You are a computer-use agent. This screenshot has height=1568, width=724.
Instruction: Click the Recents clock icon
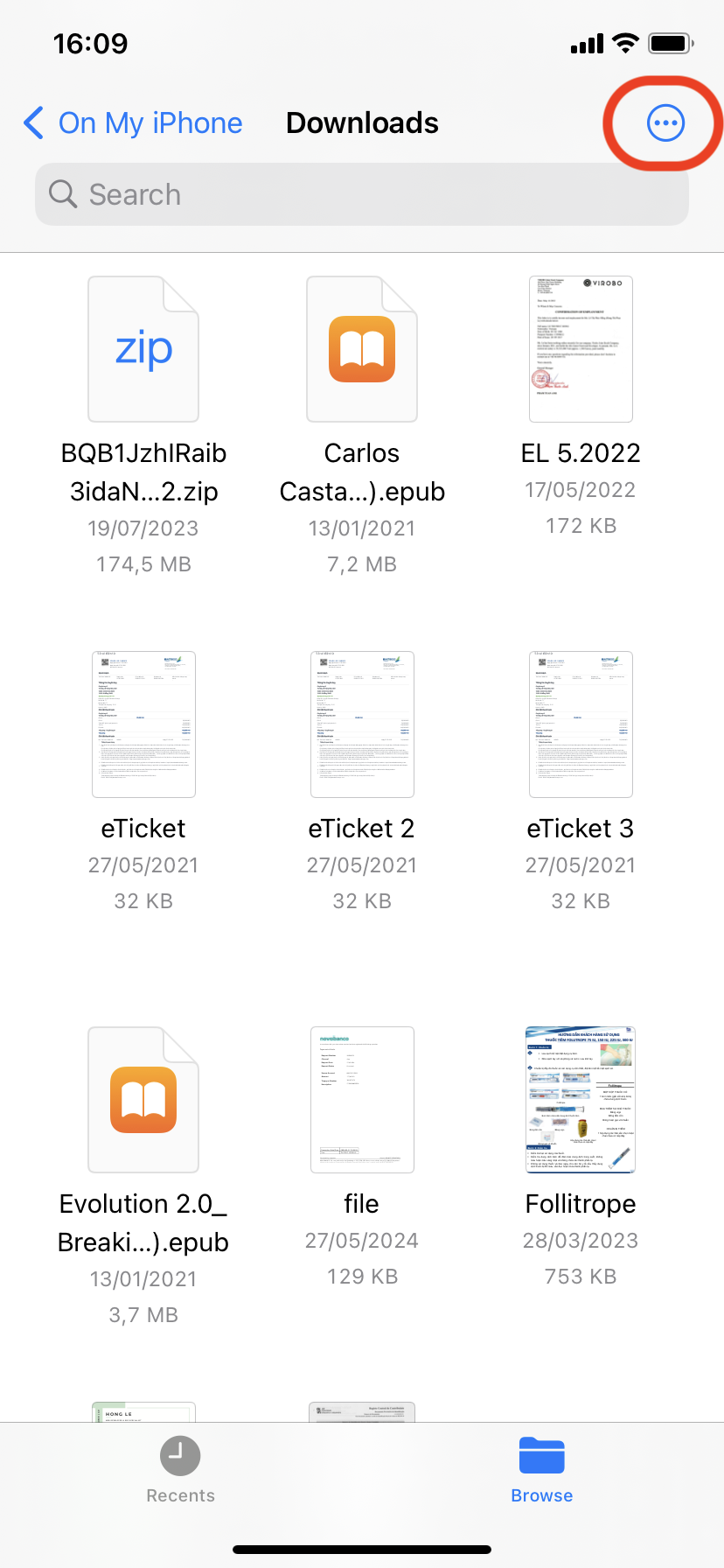pyautogui.click(x=180, y=1455)
